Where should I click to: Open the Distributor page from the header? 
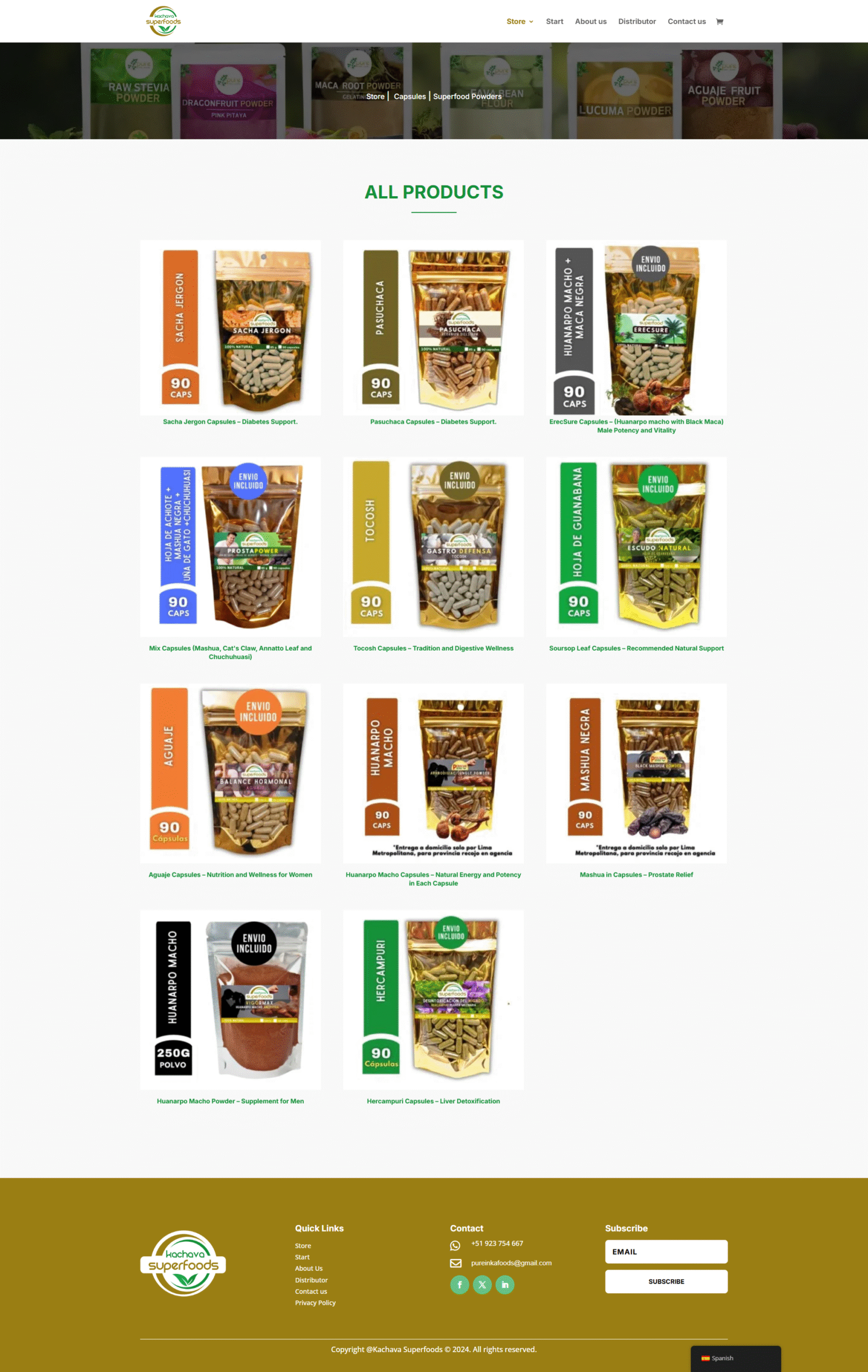[x=637, y=21]
